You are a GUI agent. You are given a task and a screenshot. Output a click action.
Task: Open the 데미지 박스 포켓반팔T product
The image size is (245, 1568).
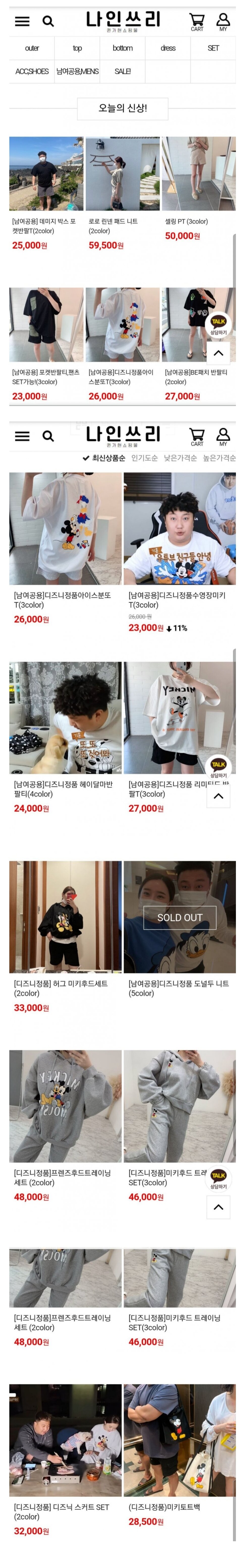(x=46, y=174)
